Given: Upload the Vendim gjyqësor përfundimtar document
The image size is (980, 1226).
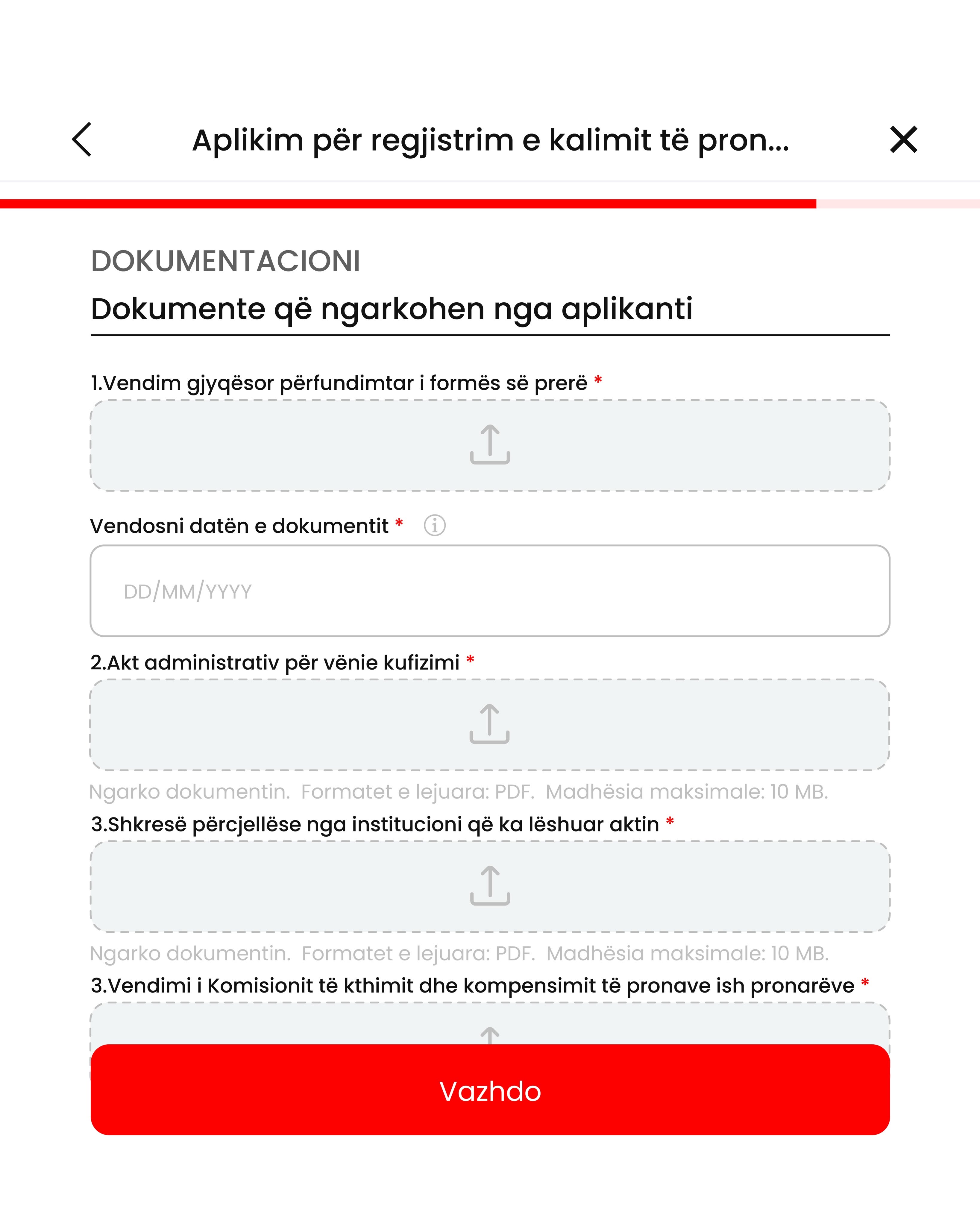Looking at the screenshot, I should tap(490, 445).
